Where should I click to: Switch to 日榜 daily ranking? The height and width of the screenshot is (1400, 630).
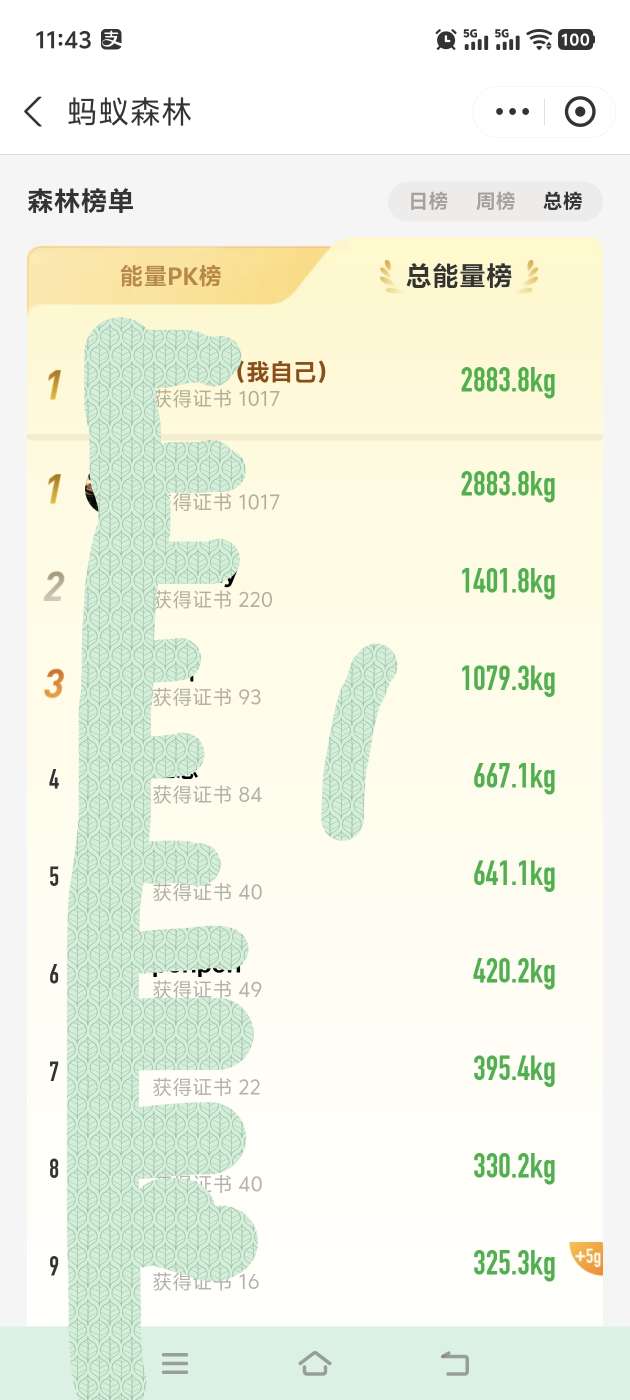[x=428, y=201]
